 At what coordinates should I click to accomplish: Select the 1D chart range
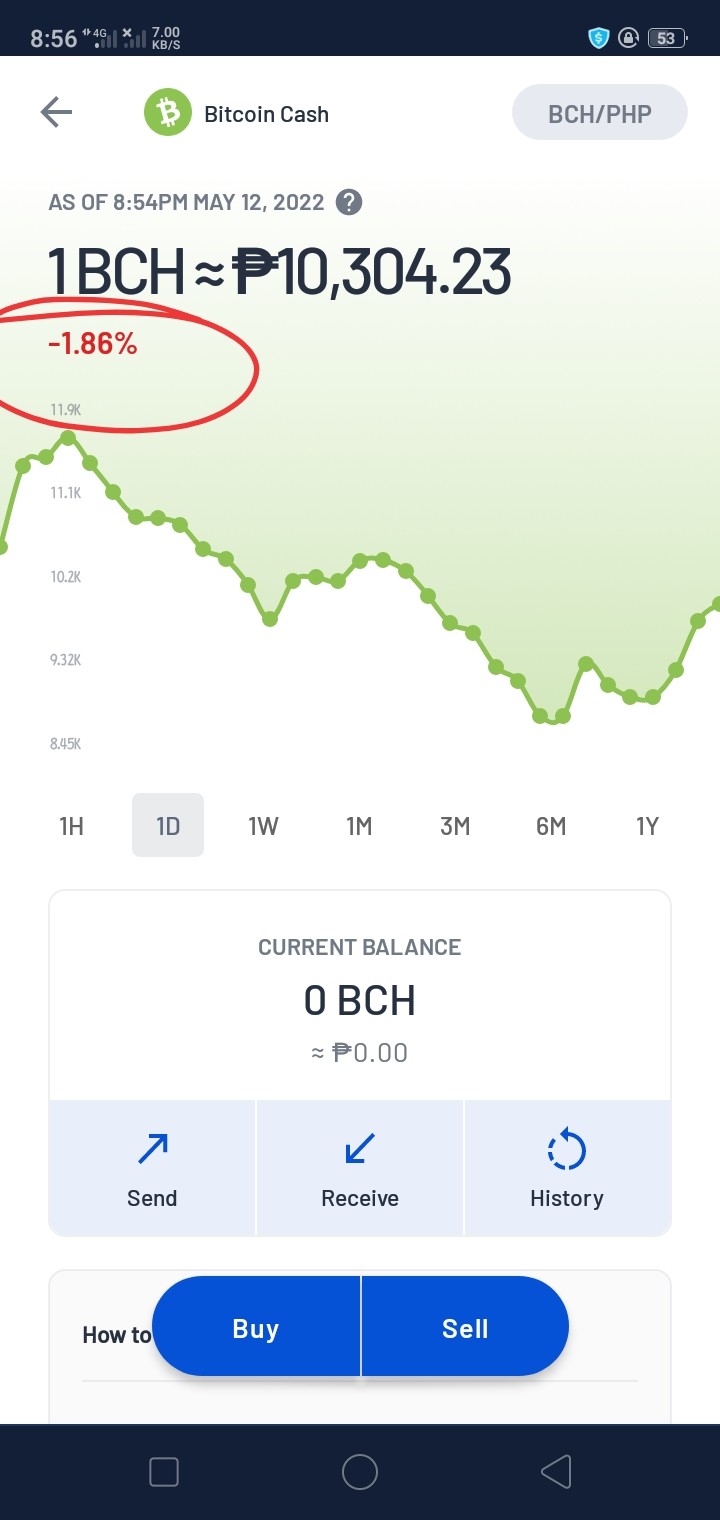click(x=168, y=826)
